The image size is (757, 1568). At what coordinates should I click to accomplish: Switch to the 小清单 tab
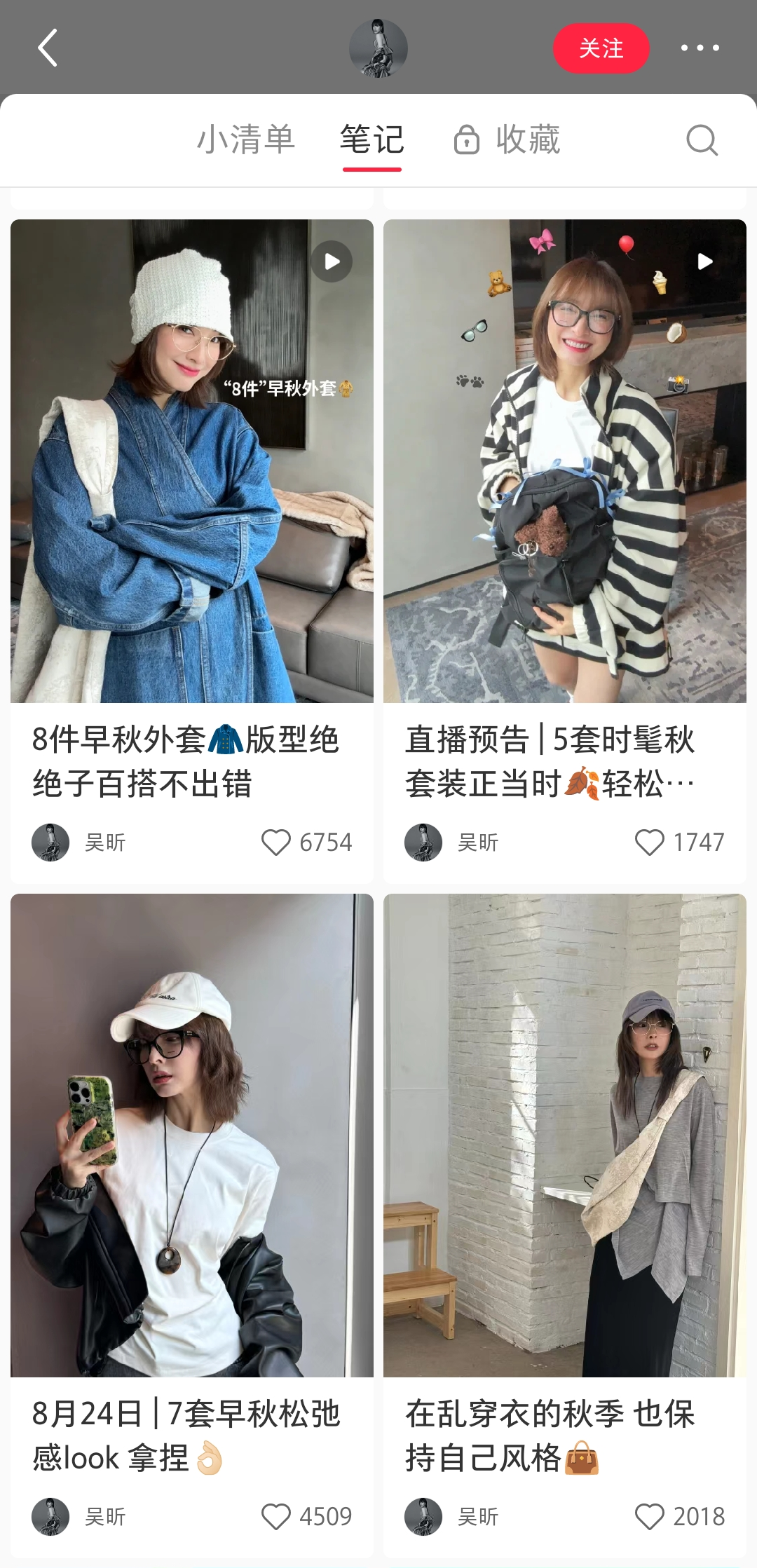coord(245,139)
